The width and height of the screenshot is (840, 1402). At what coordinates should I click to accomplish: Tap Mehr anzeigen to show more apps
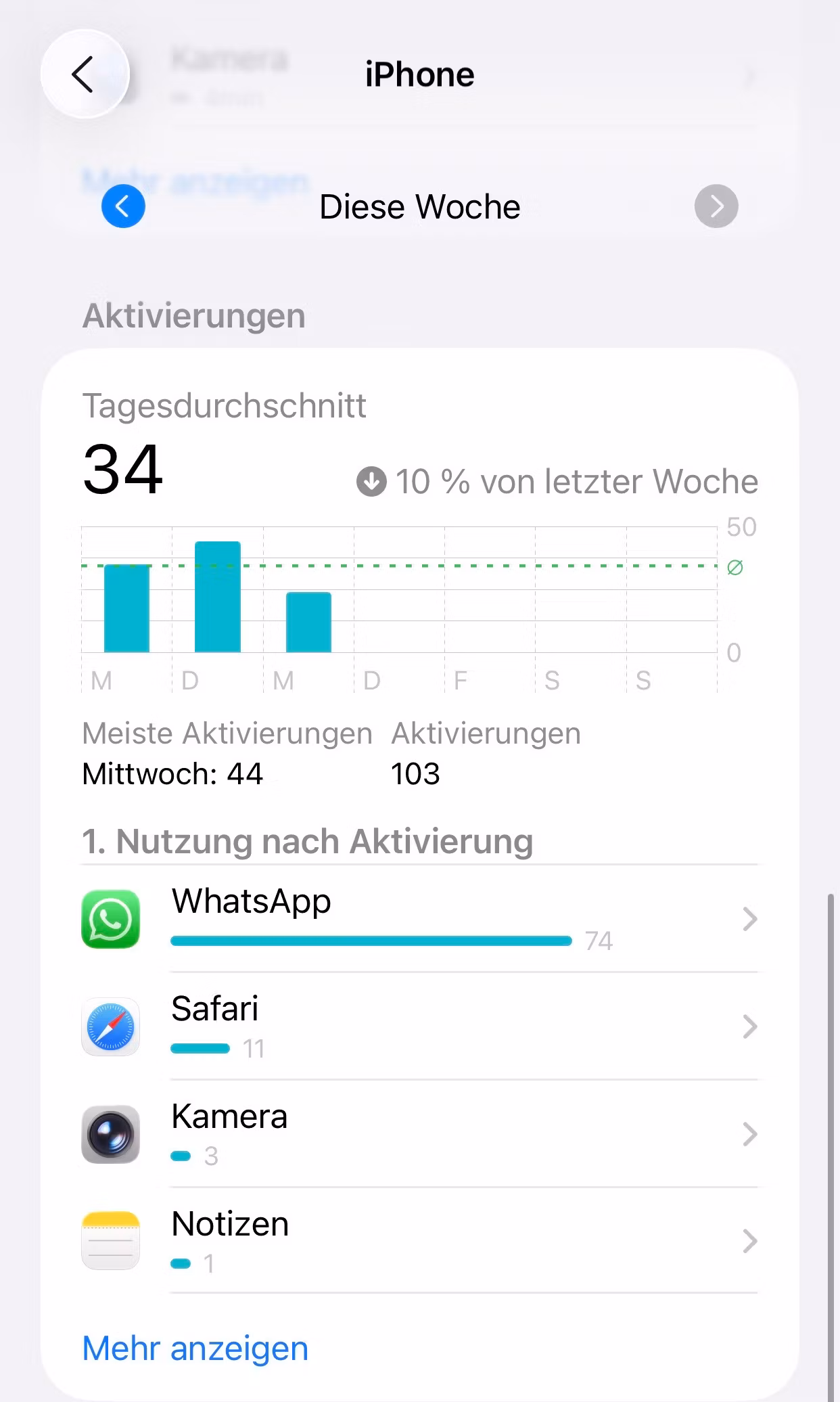(x=195, y=1349)
